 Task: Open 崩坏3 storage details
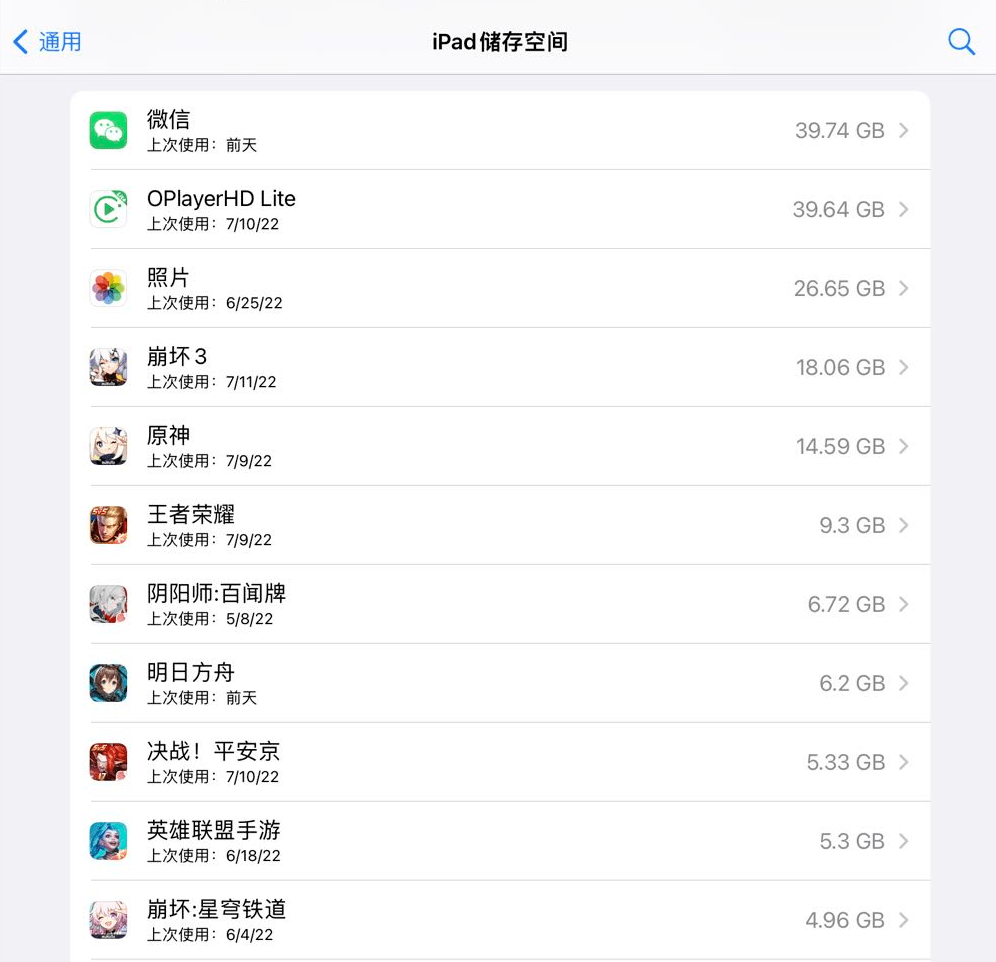coord(500,368)
